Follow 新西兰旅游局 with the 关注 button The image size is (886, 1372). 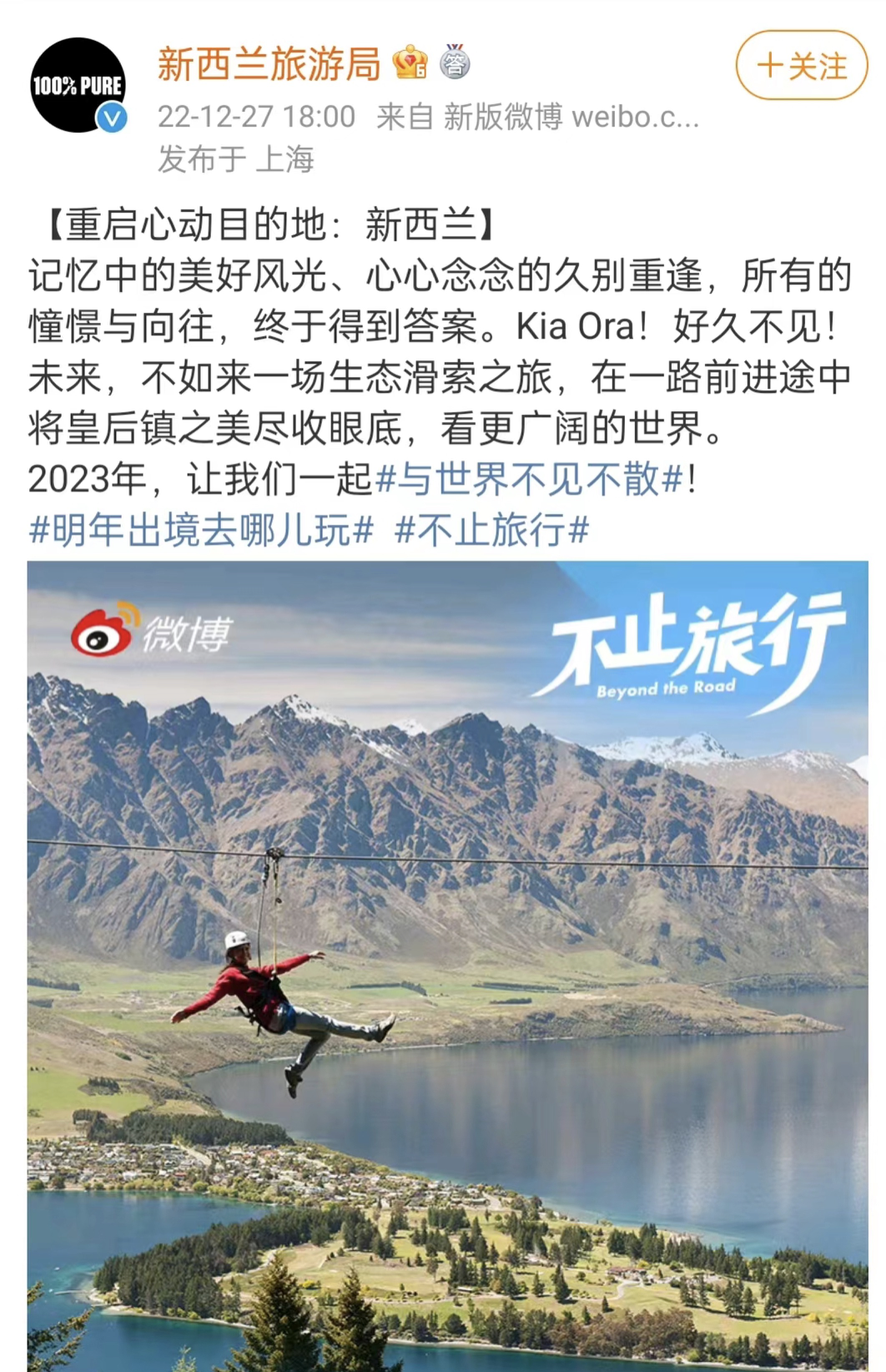[x=801, y=66]
